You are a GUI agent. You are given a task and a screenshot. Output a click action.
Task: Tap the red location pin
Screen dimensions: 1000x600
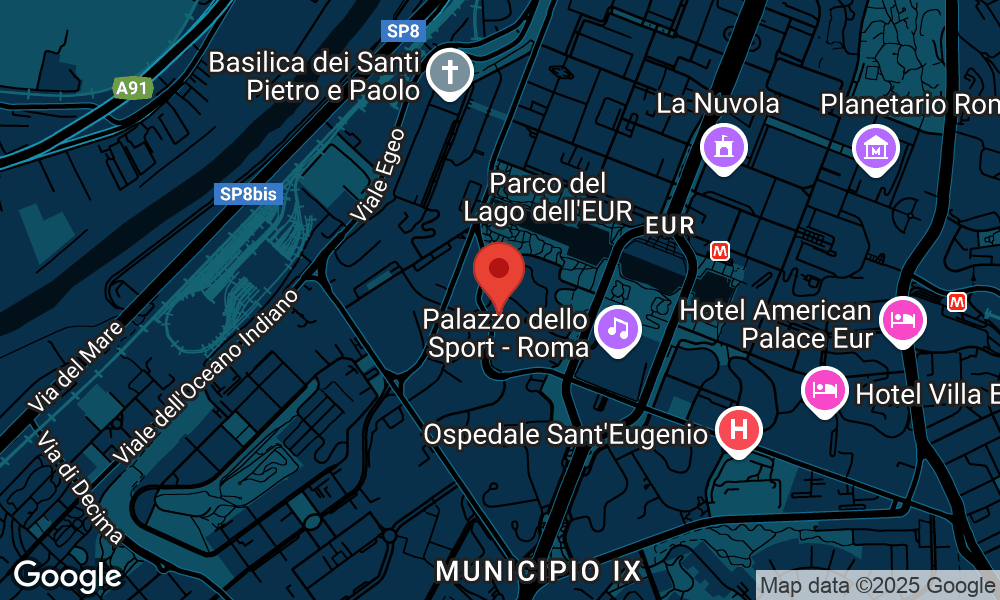click(x=499, y=273)
